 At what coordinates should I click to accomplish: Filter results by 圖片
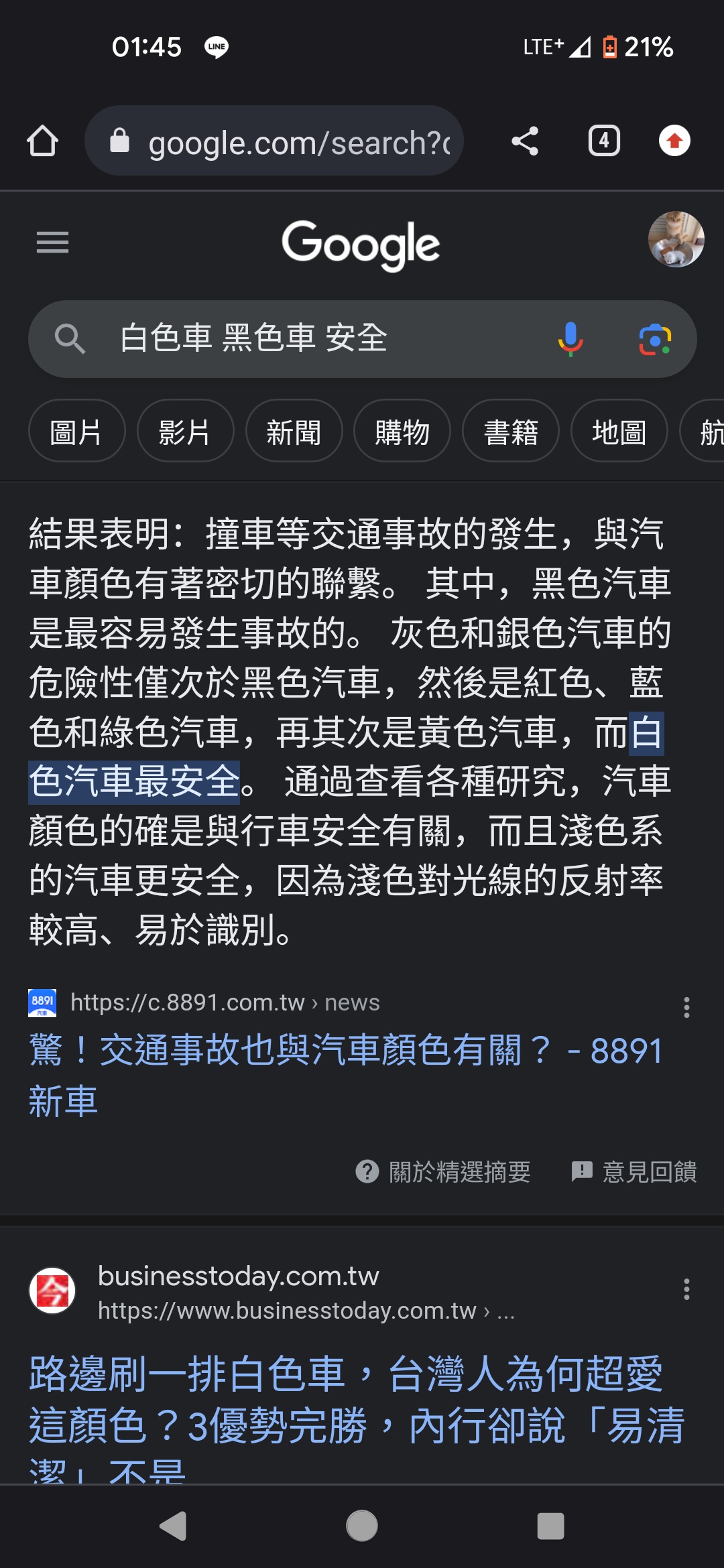76,431
